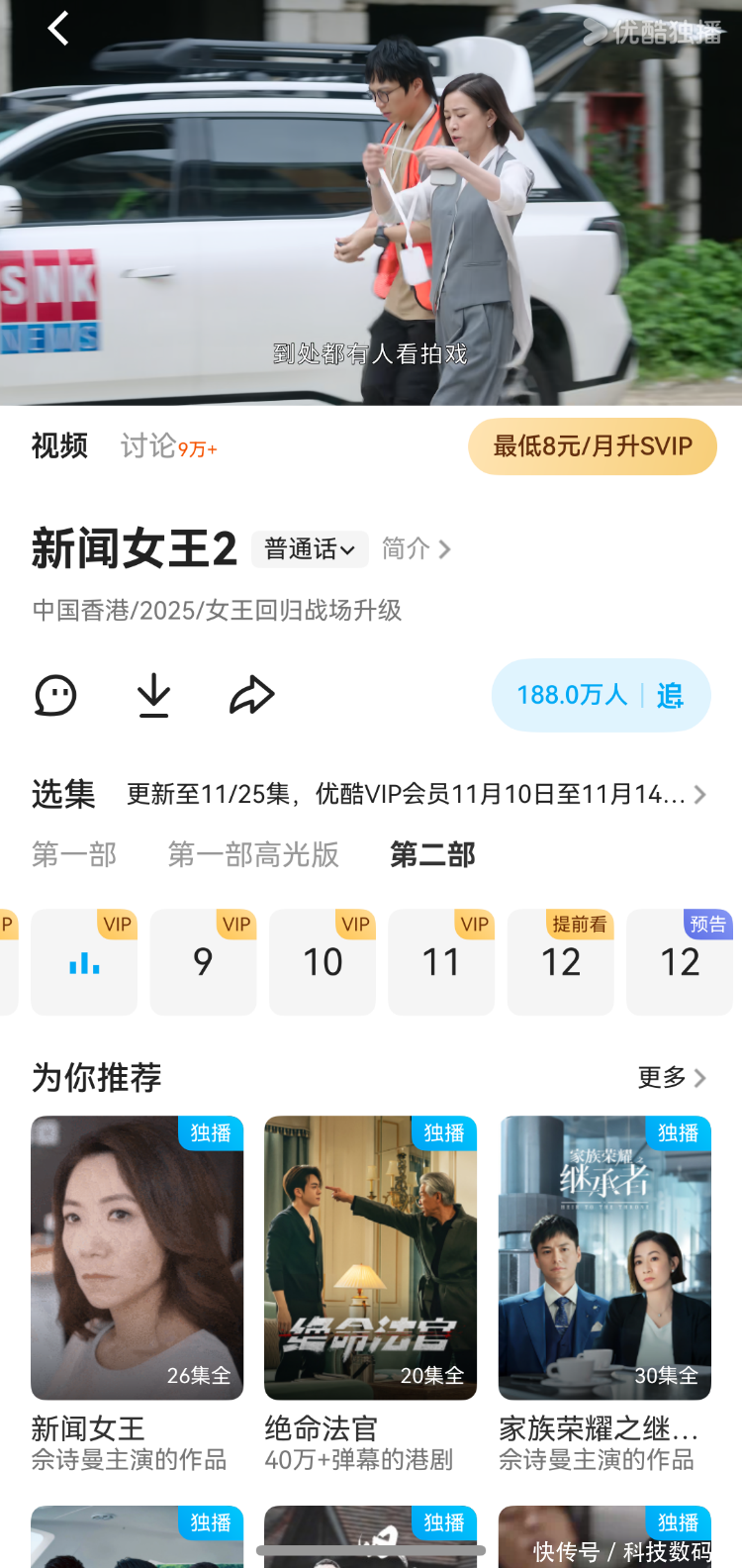This screenshot has height=1568, width=742.
Task: Open the 普通话 language dropdown
Action: pyautogui.click(x=309, y=549)
